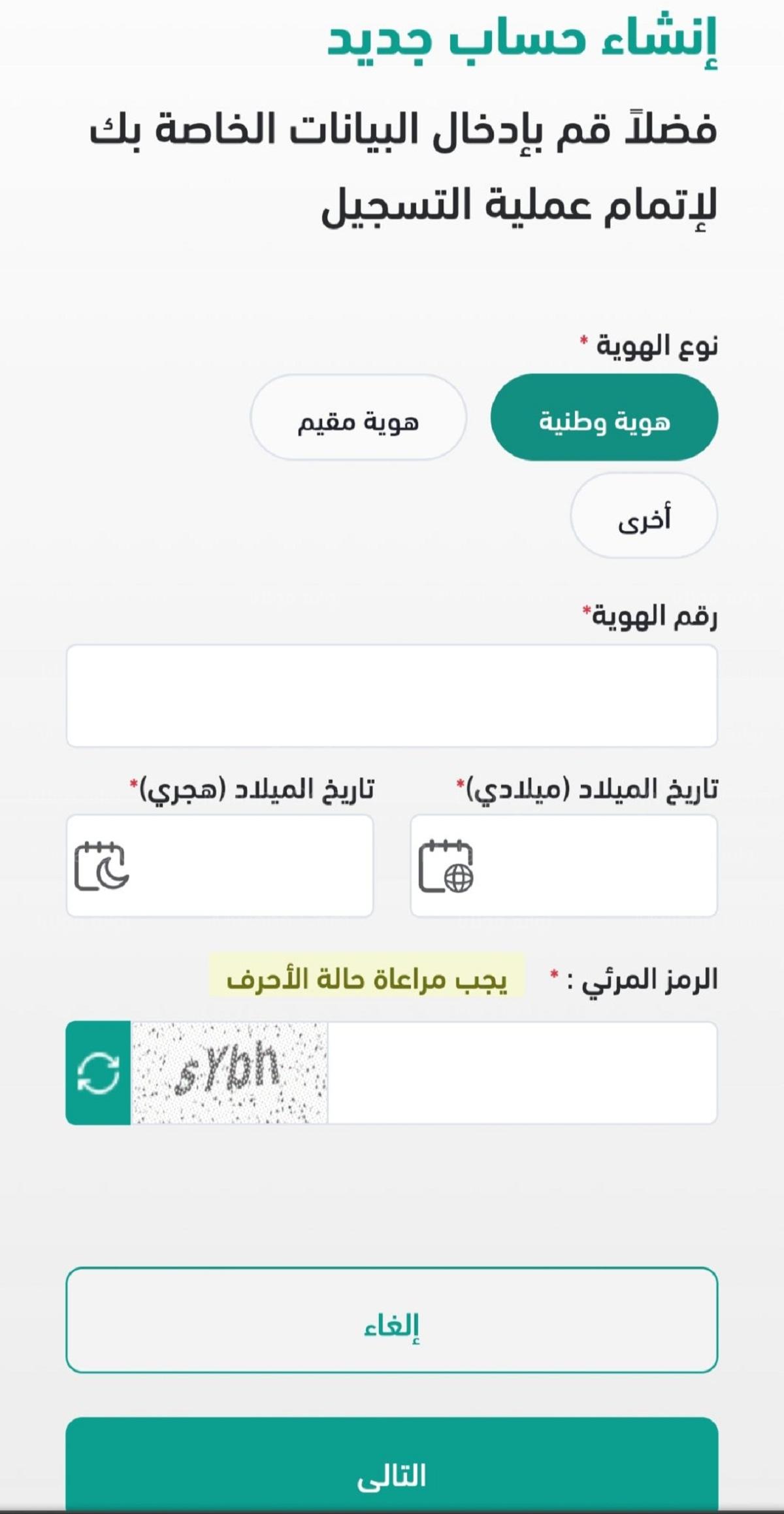Select the هوية وطنية identity type

pos(604,417)
